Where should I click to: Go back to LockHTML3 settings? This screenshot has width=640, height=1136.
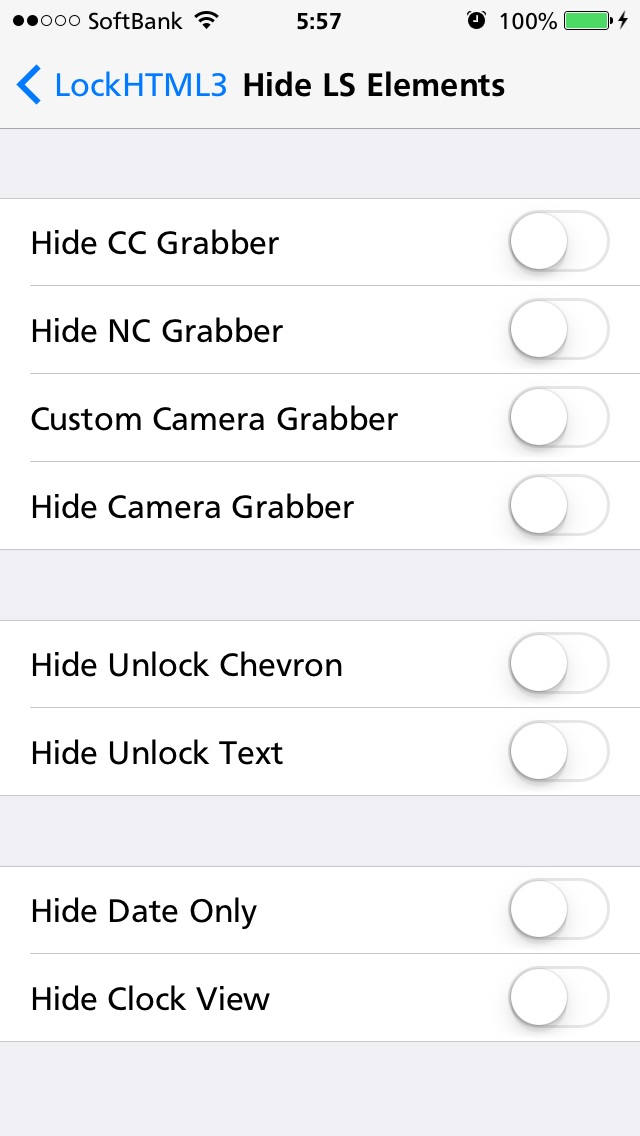(x=122, y=85)
